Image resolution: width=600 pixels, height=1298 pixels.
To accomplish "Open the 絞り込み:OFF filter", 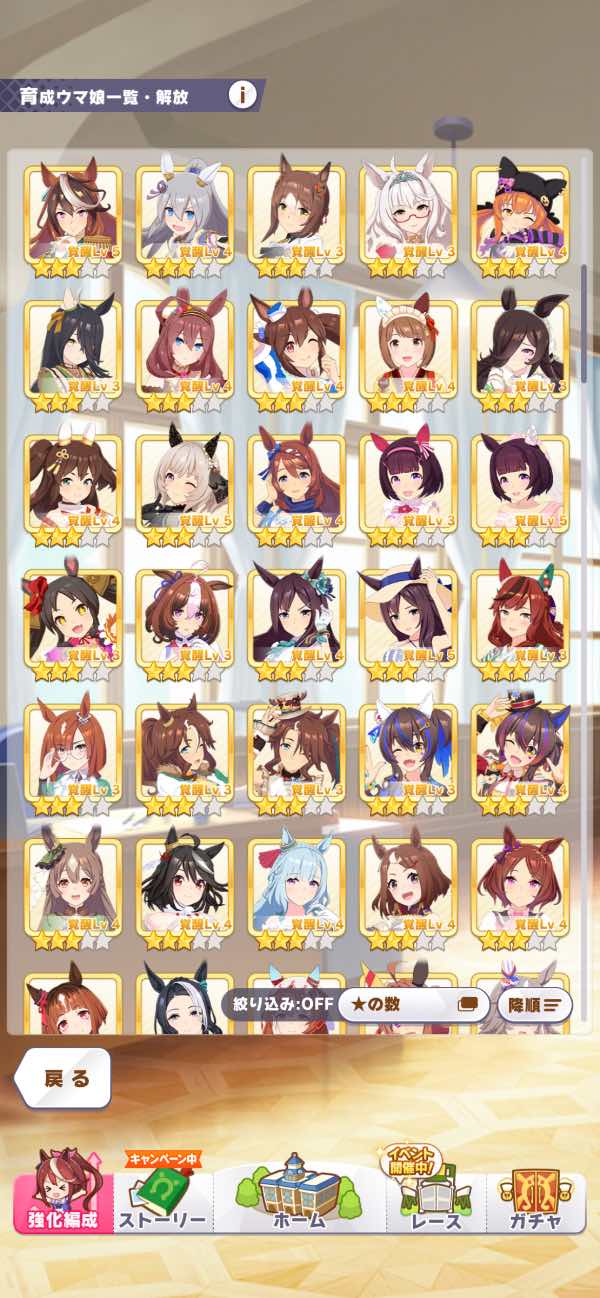I will click(278, 1004).
